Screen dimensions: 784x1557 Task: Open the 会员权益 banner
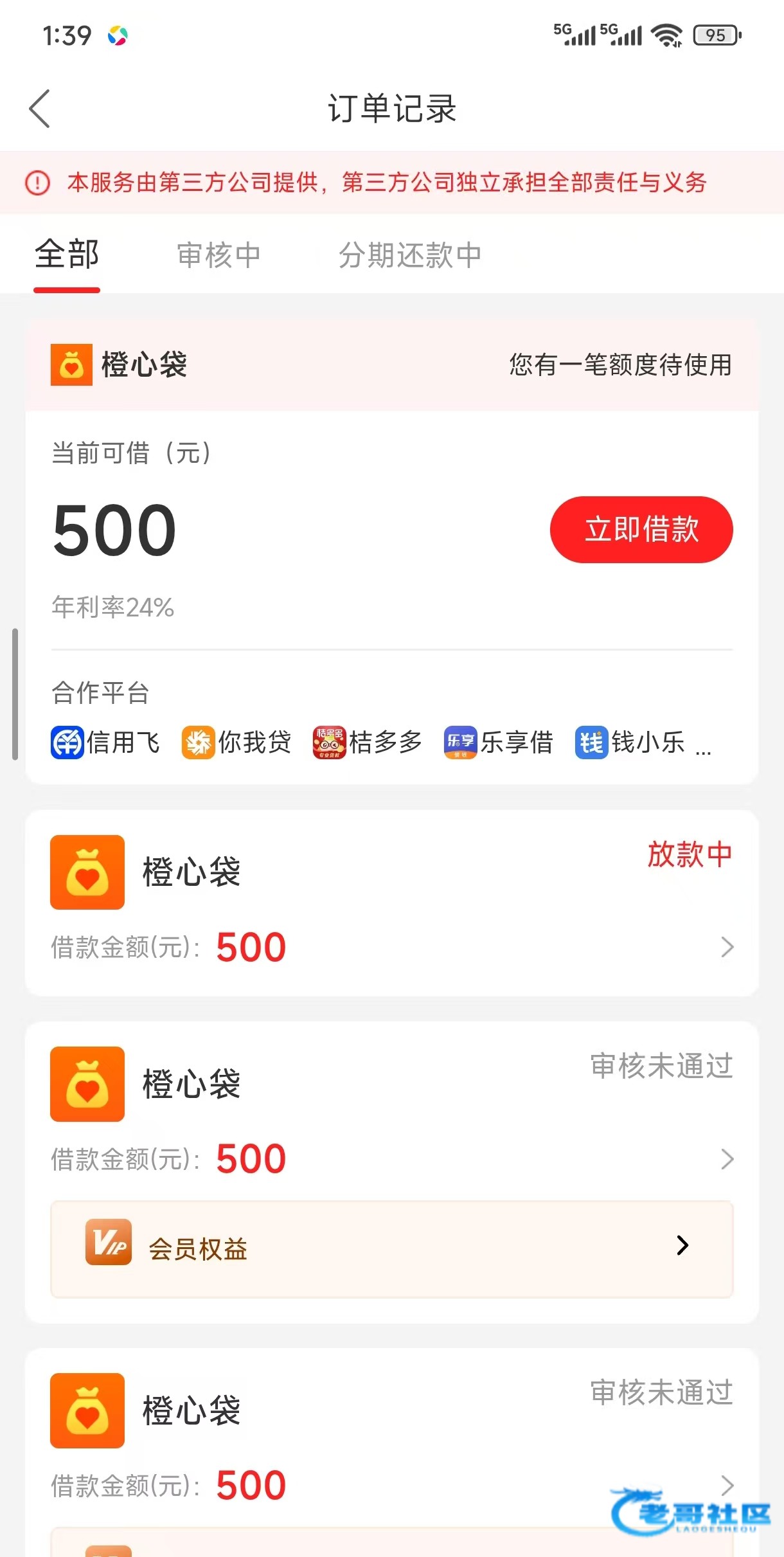391,1248
